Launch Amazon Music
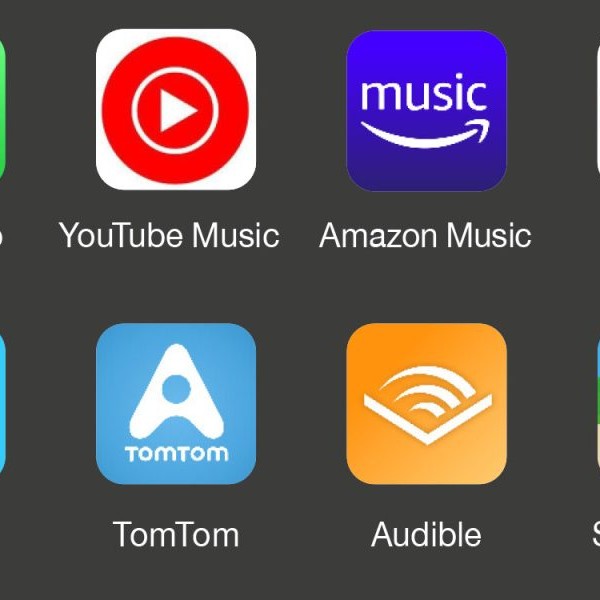The image size is (600, 600). 426,110
